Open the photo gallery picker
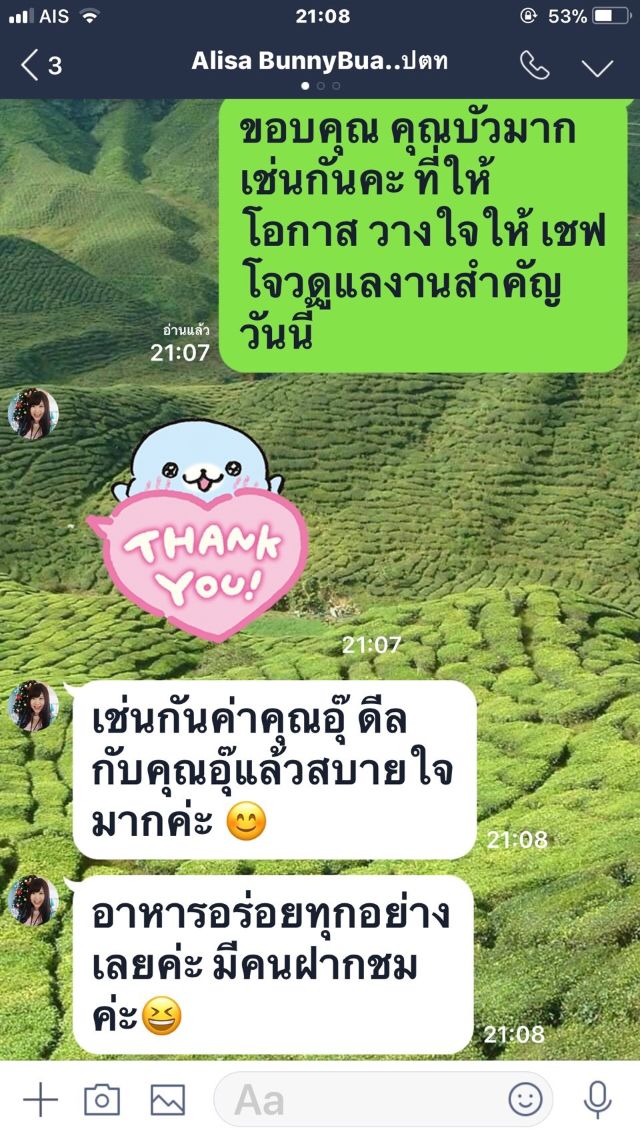Image resolution: width=640 pixels, height=1136 pixels. click(168, 1100)
